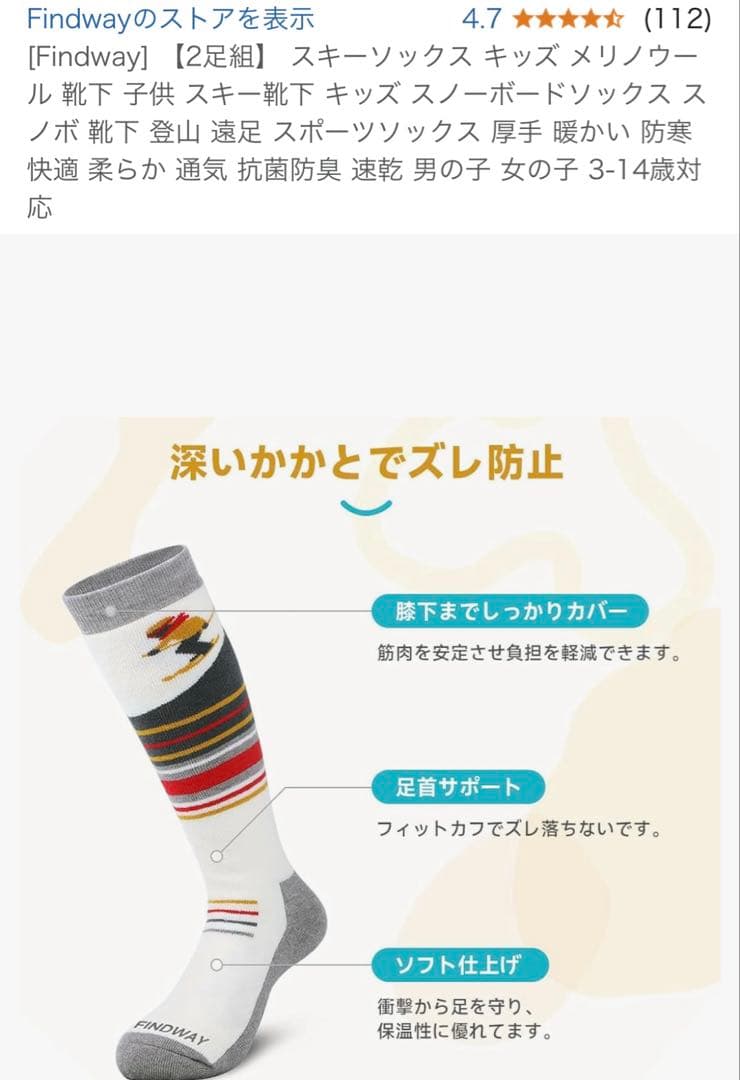This screenshot has height=1080, width=740.
Task: Open the Findwayのストアを表示 store link
Action: pos(170,19)
